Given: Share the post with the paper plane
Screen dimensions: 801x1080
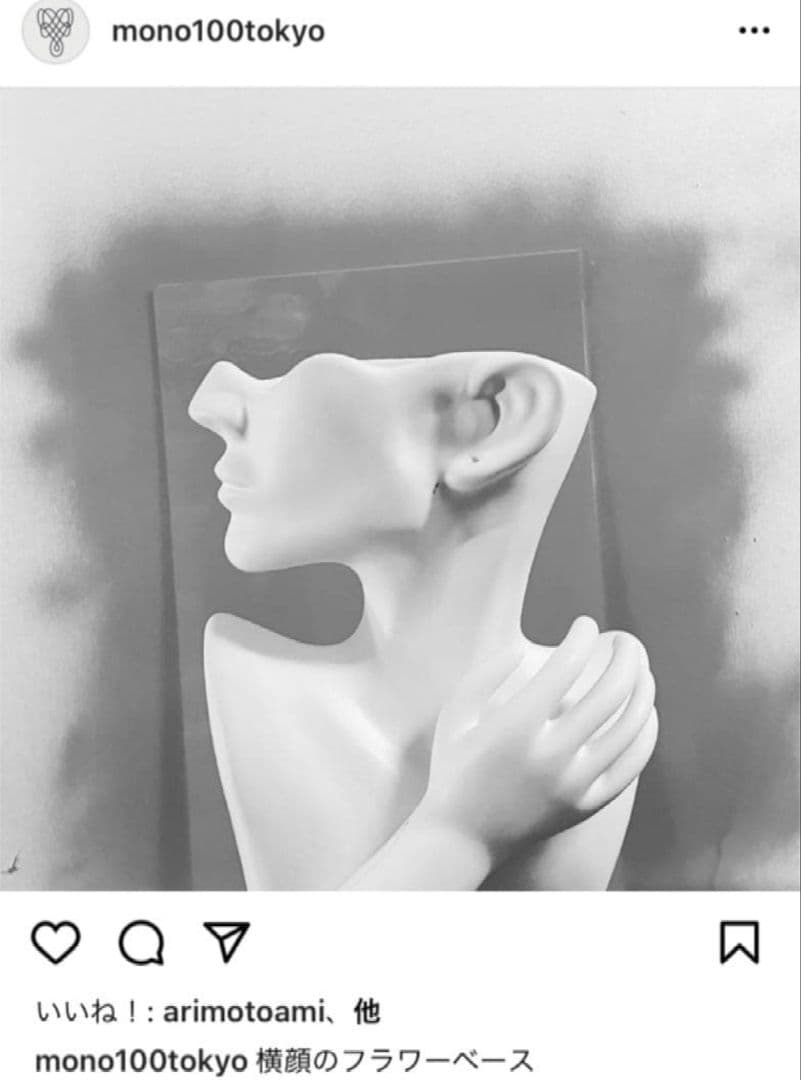Looking at the screenshot, I should tap(226, 942).
